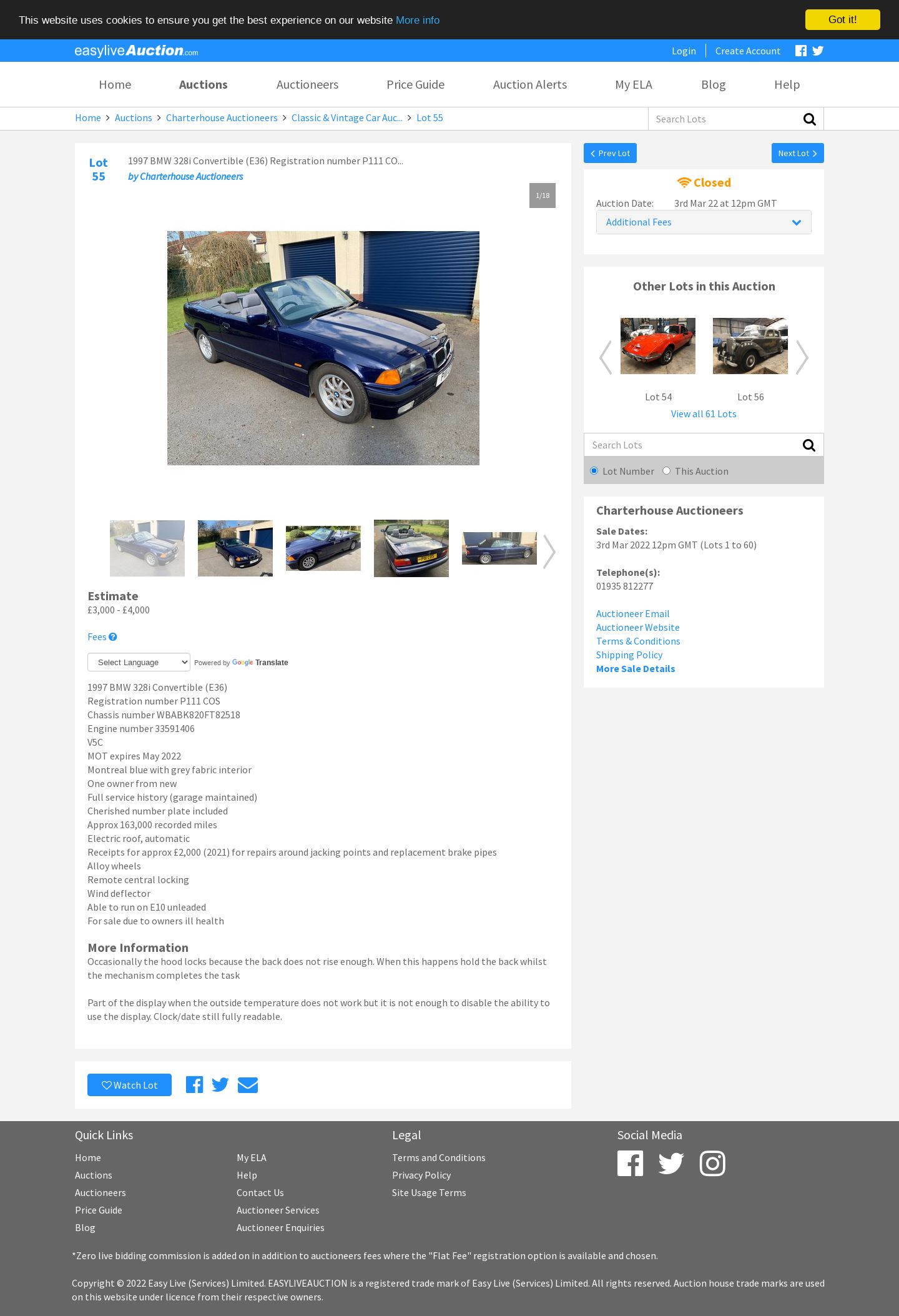Open the Instagram icon in footer
This screenshot has width=899, height=1316.
click(x=712, y=1164)
